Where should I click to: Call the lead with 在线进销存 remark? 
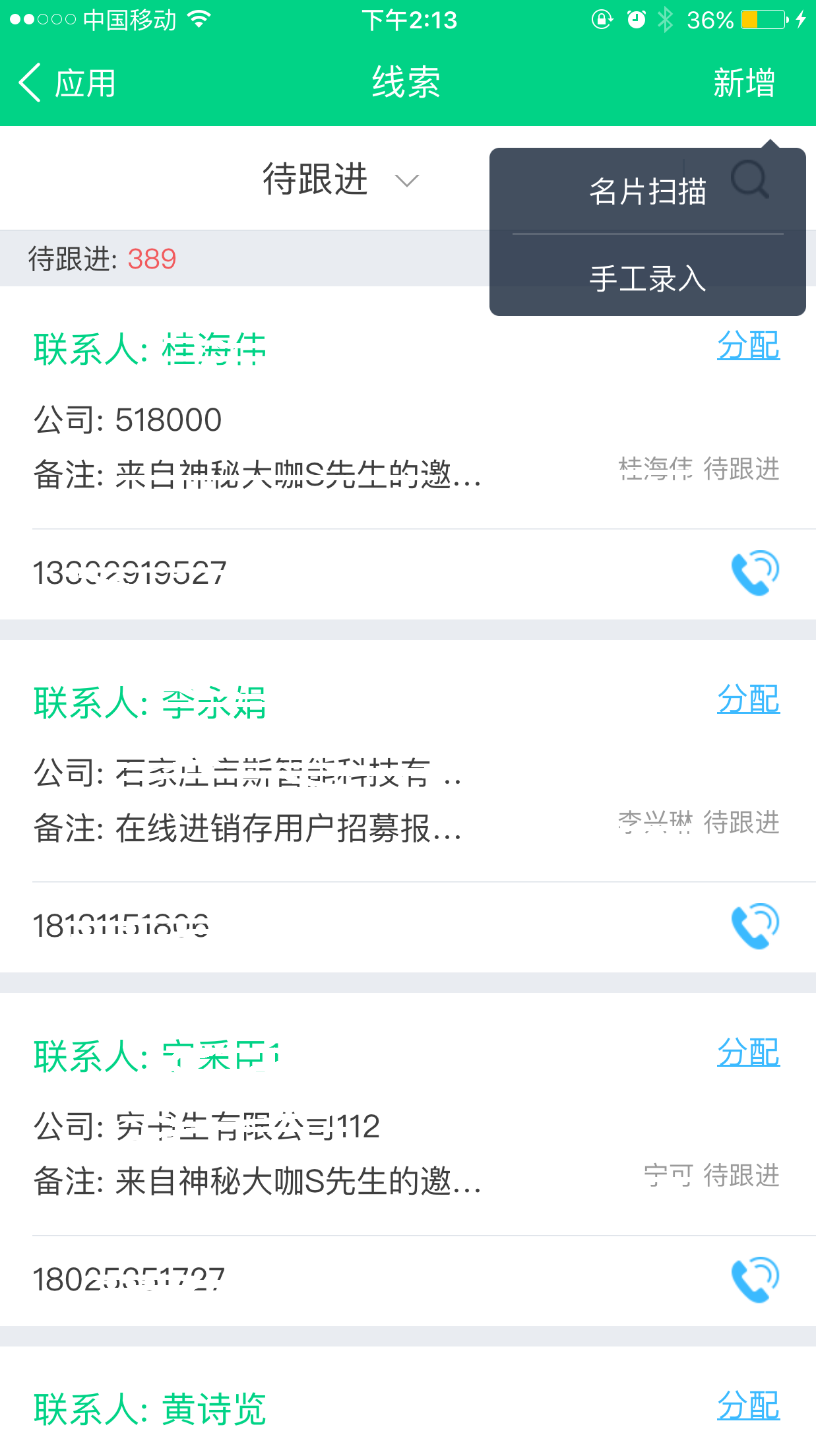tap(755, 926)
